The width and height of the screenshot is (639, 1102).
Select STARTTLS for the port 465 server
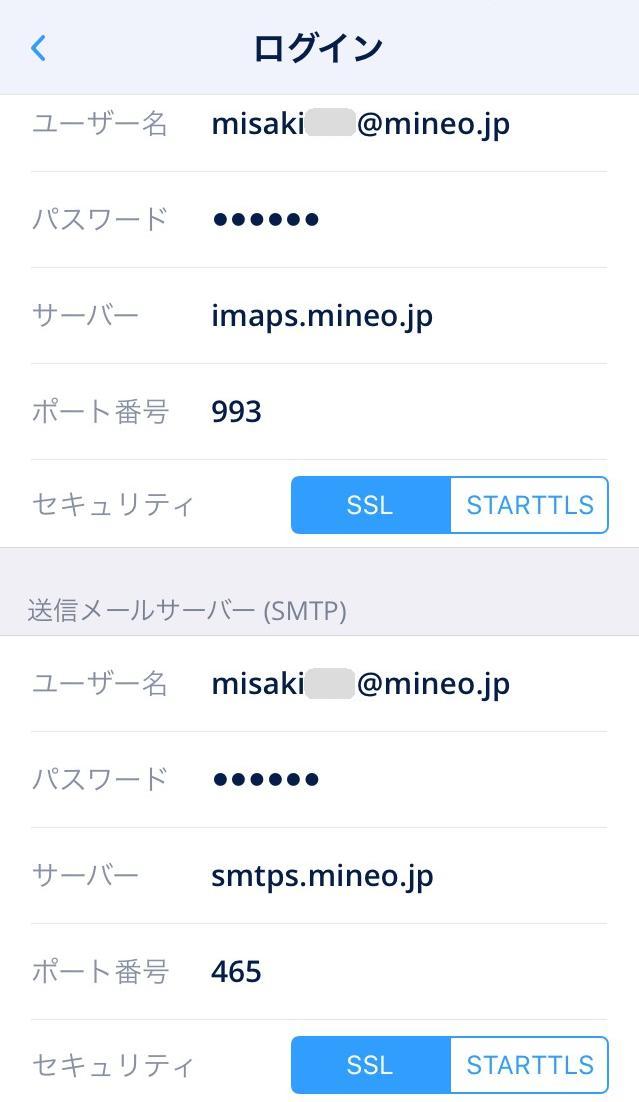tap(529, 1065)
